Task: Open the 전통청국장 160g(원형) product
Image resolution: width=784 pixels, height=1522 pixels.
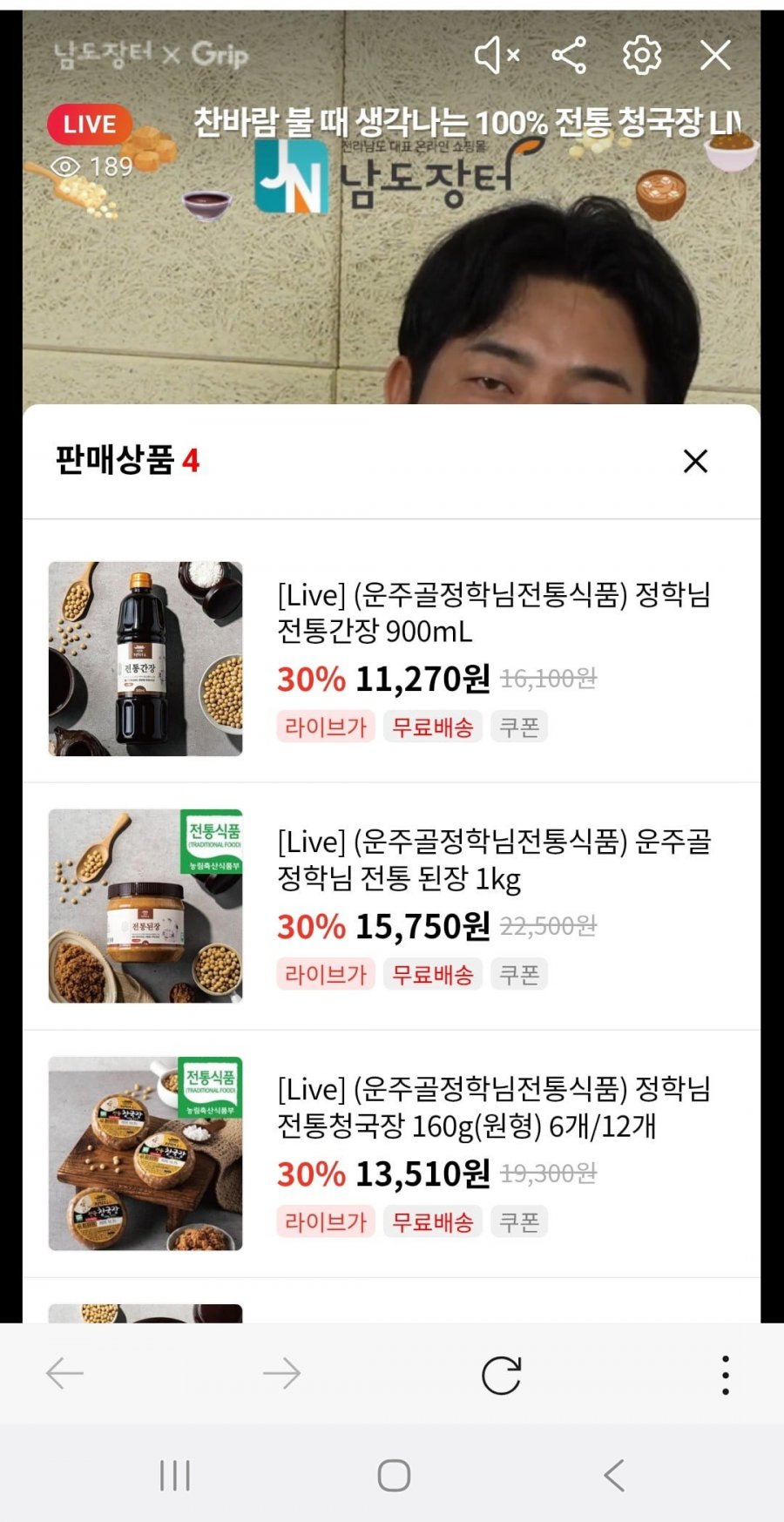Action: coord(391,1153)
